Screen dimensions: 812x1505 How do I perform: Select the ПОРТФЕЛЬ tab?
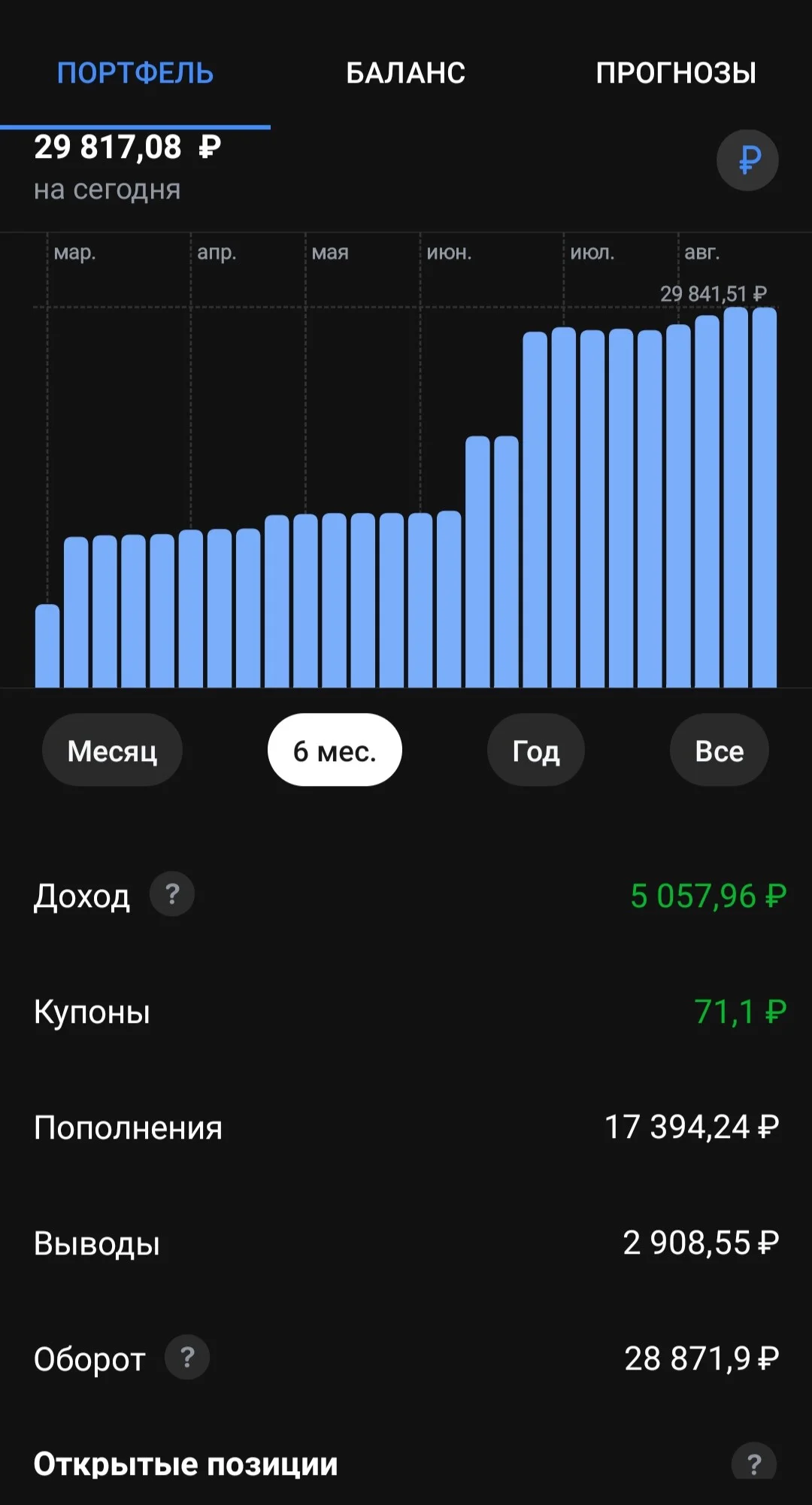pos(135,73)
